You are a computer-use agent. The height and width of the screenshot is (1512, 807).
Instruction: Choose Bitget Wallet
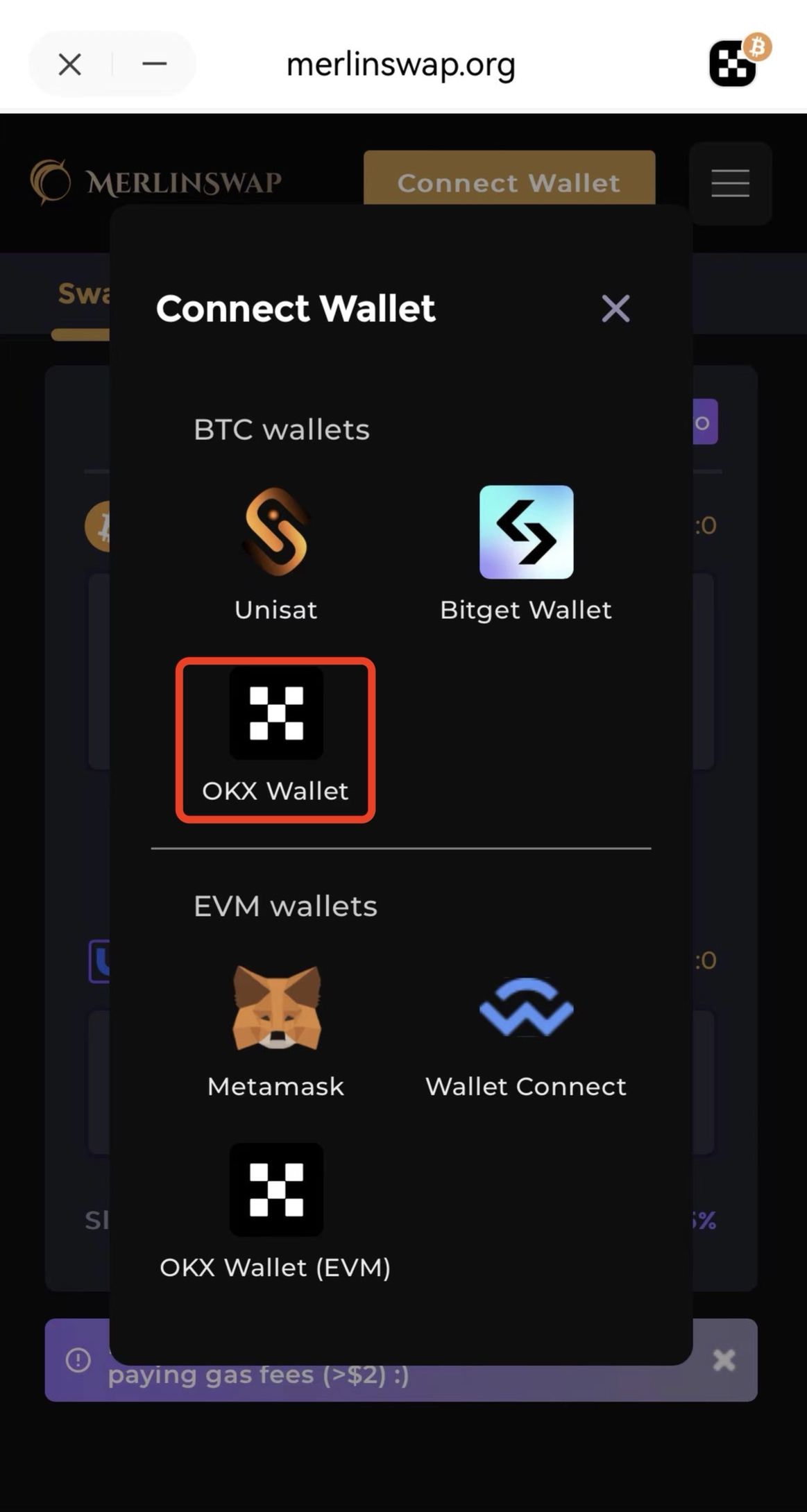(526, 553)
